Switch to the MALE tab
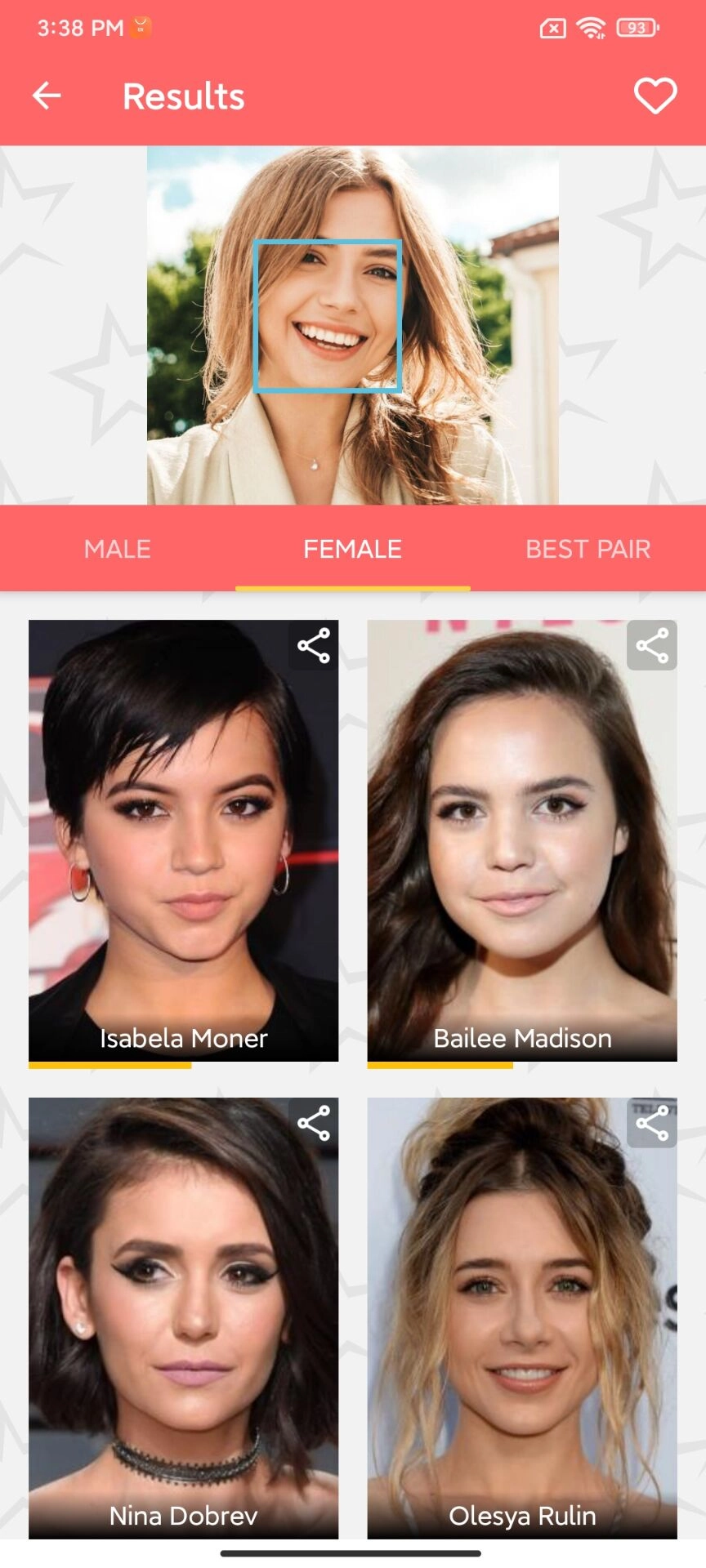The height and width of the screenshot is (1568, 706). (x=116, y=549)
